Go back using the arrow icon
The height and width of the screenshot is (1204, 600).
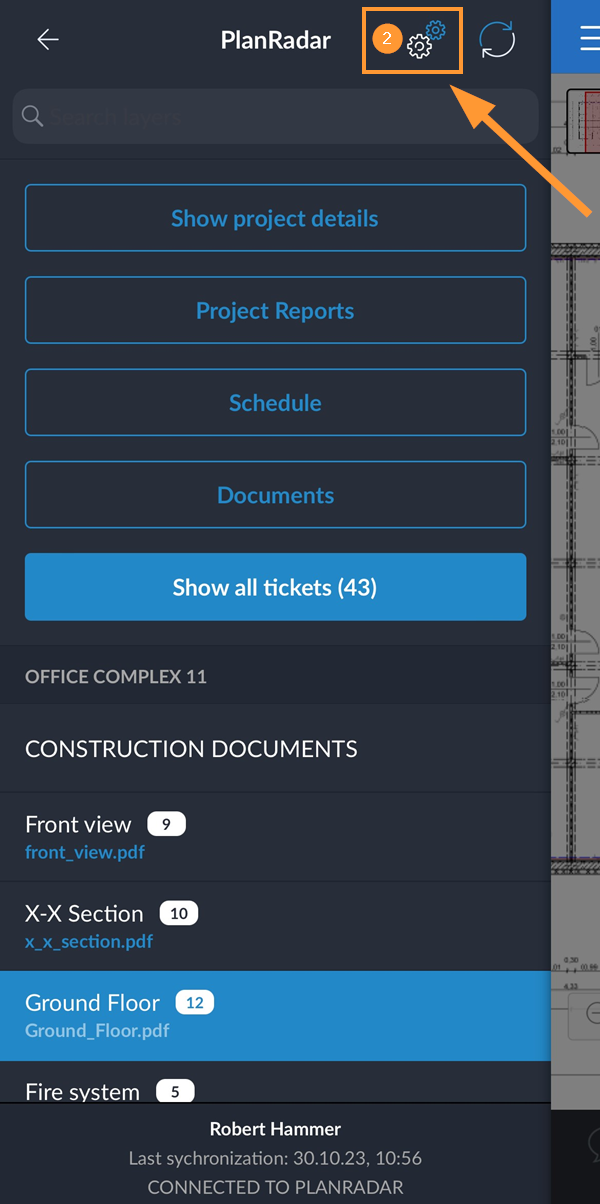click(x=47, y=40)
